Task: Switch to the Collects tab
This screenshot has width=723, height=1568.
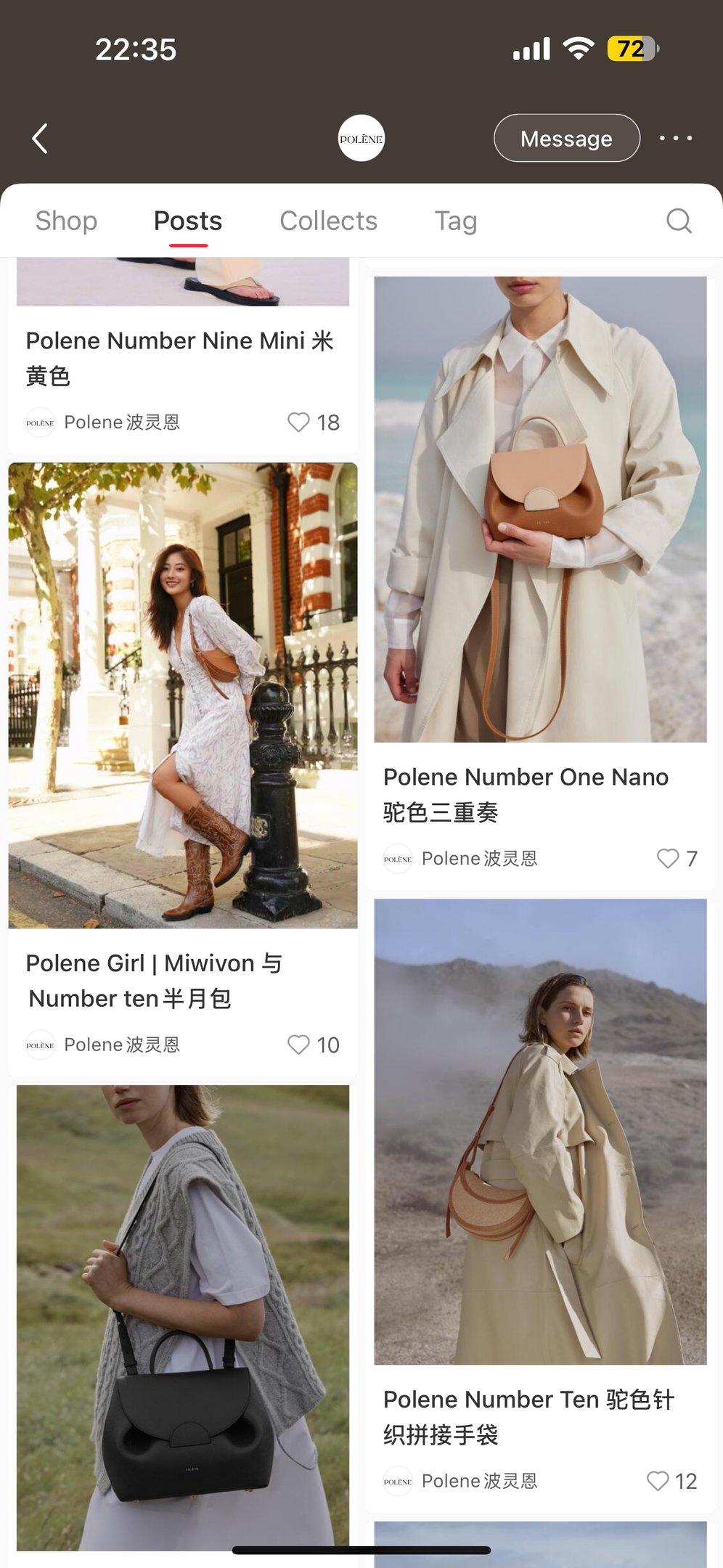Action: (x=328, y=221)
